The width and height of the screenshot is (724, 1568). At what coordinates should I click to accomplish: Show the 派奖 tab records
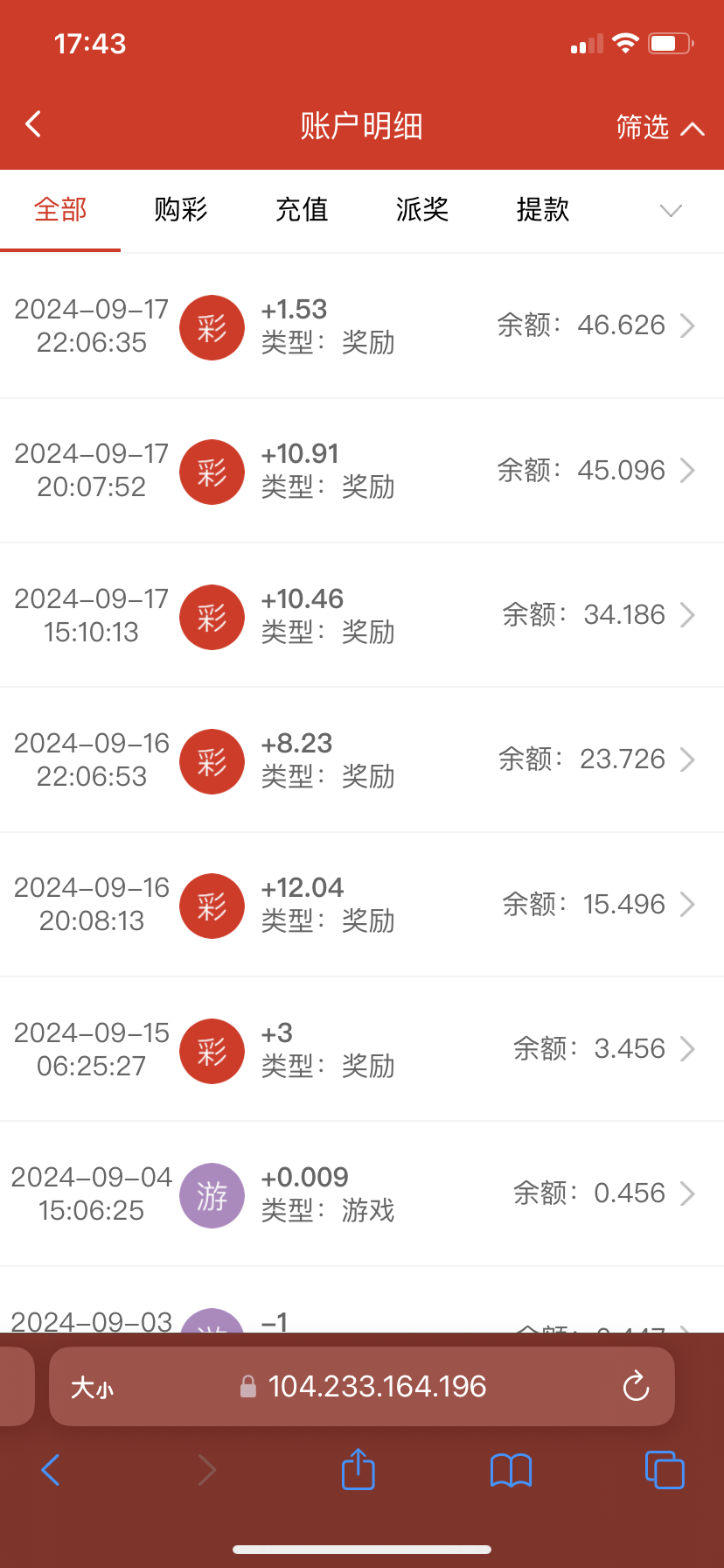[x=422, y=210]
